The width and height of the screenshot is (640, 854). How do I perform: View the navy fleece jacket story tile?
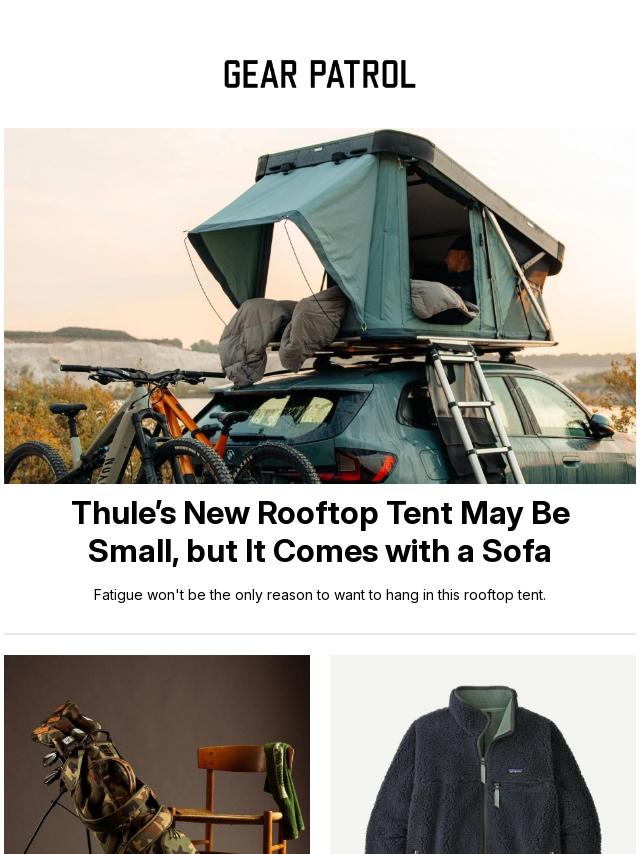[x=483, y=757]
